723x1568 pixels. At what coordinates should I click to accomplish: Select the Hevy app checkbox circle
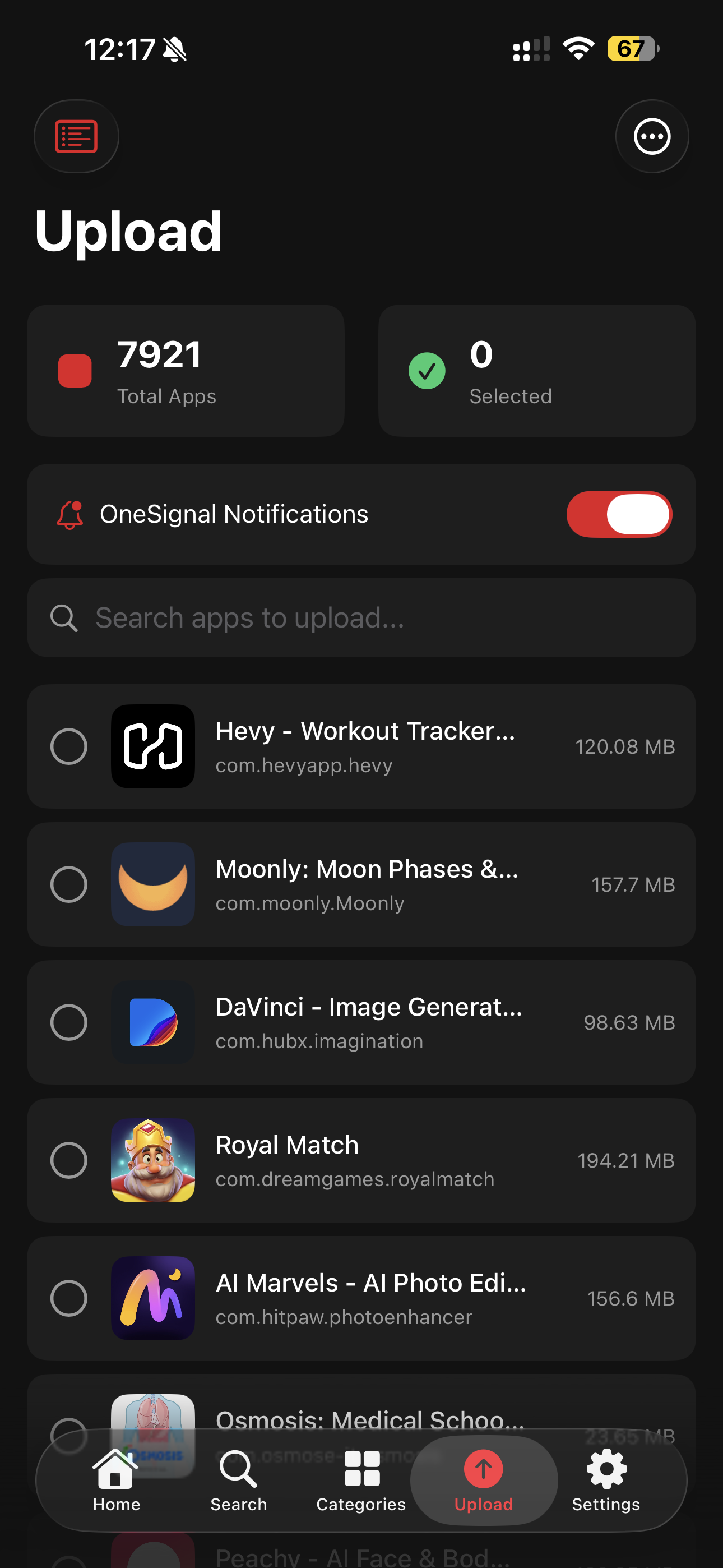coord(69,746)
